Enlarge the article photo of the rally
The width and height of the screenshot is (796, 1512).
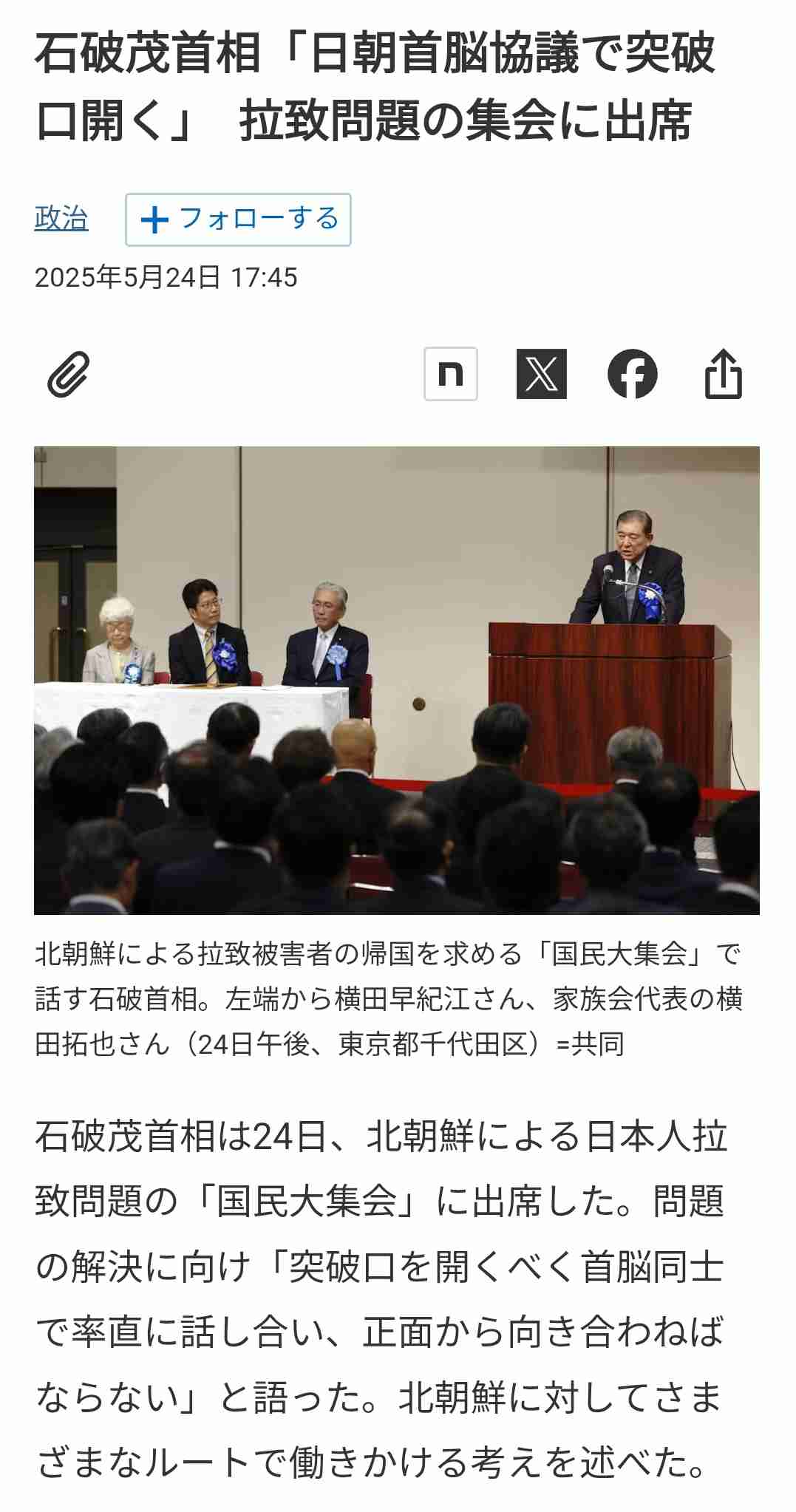pos(397,680)
